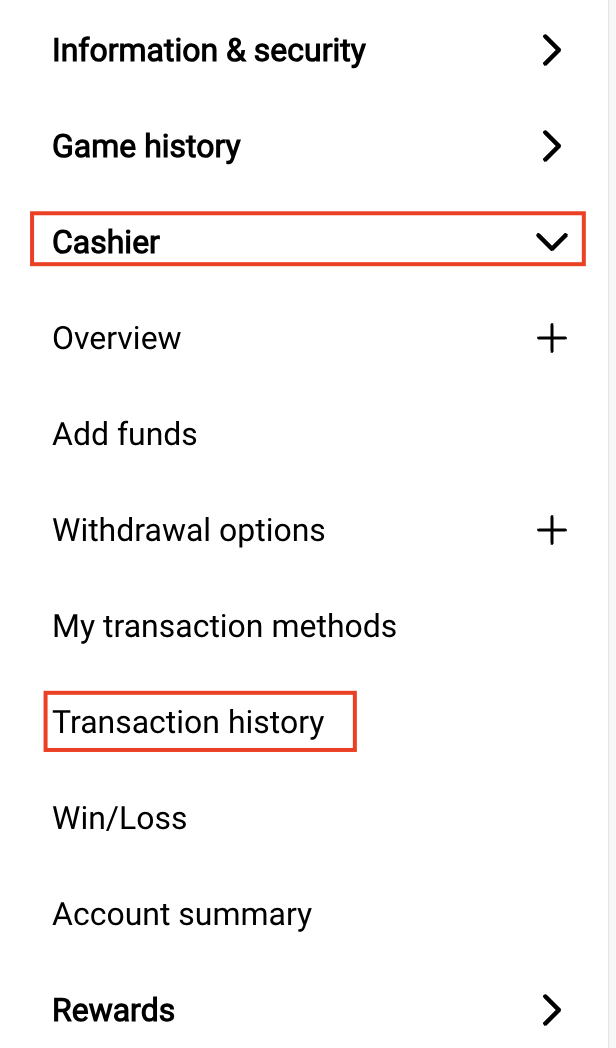This screenshot has height=1048, width=616.
Task: Open Add funds
Action: click(125, 434)
